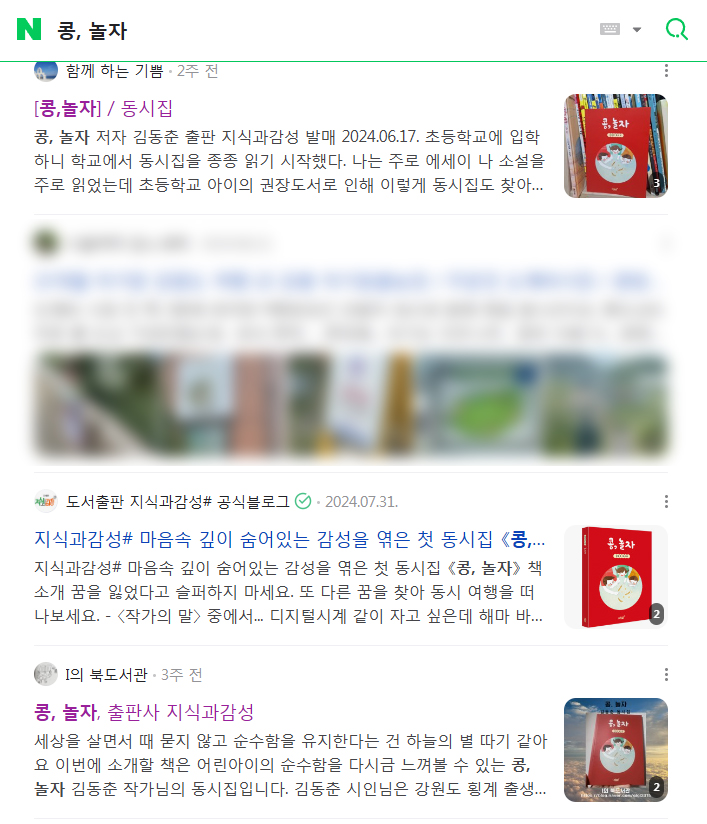
Task: Tap the search field showing 콩, 놀자
Action: (x=300, y=30)
